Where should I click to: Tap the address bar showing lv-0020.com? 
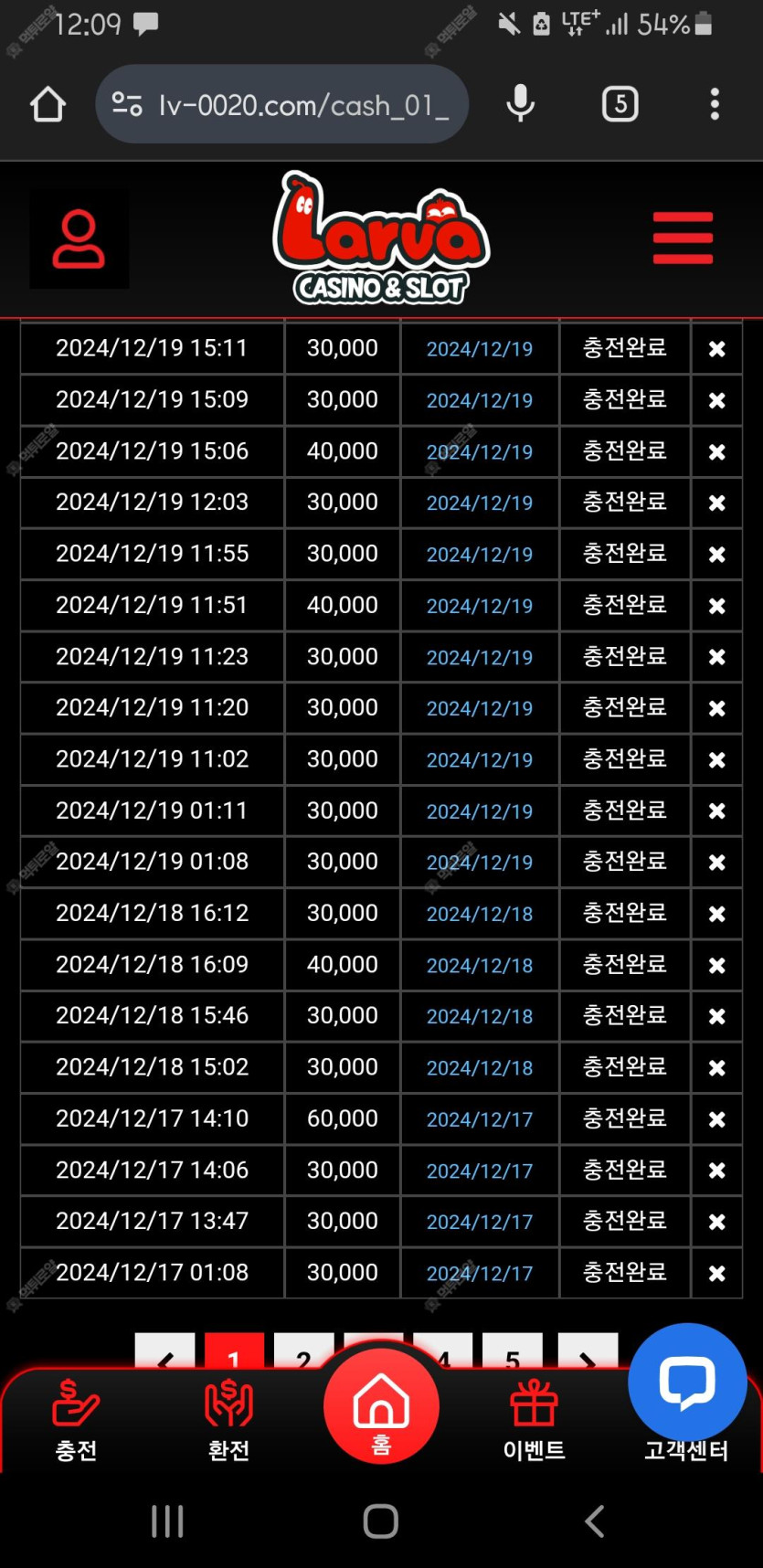tap(282, 104)
